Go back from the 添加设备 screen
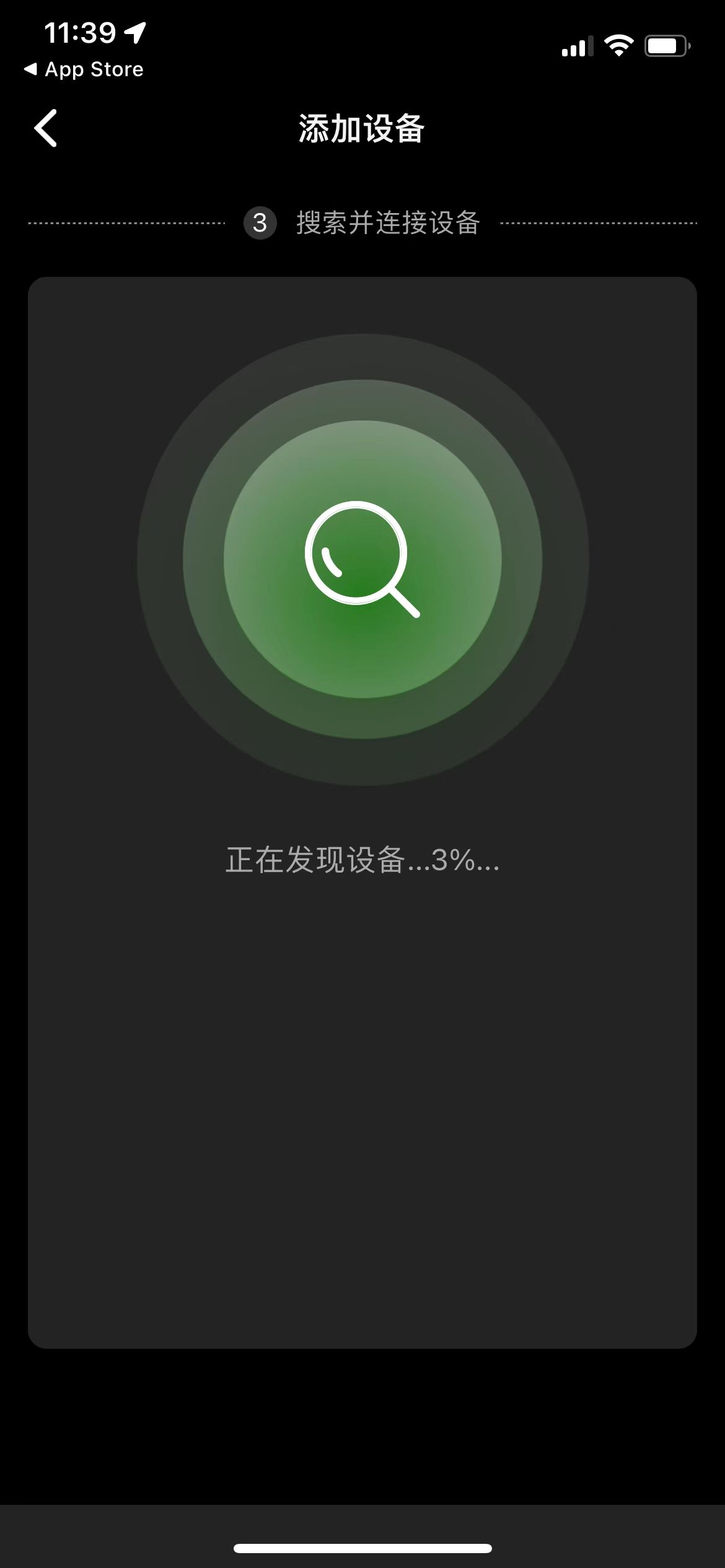This screenshot has height=1568, width=725. coord(46,128)
